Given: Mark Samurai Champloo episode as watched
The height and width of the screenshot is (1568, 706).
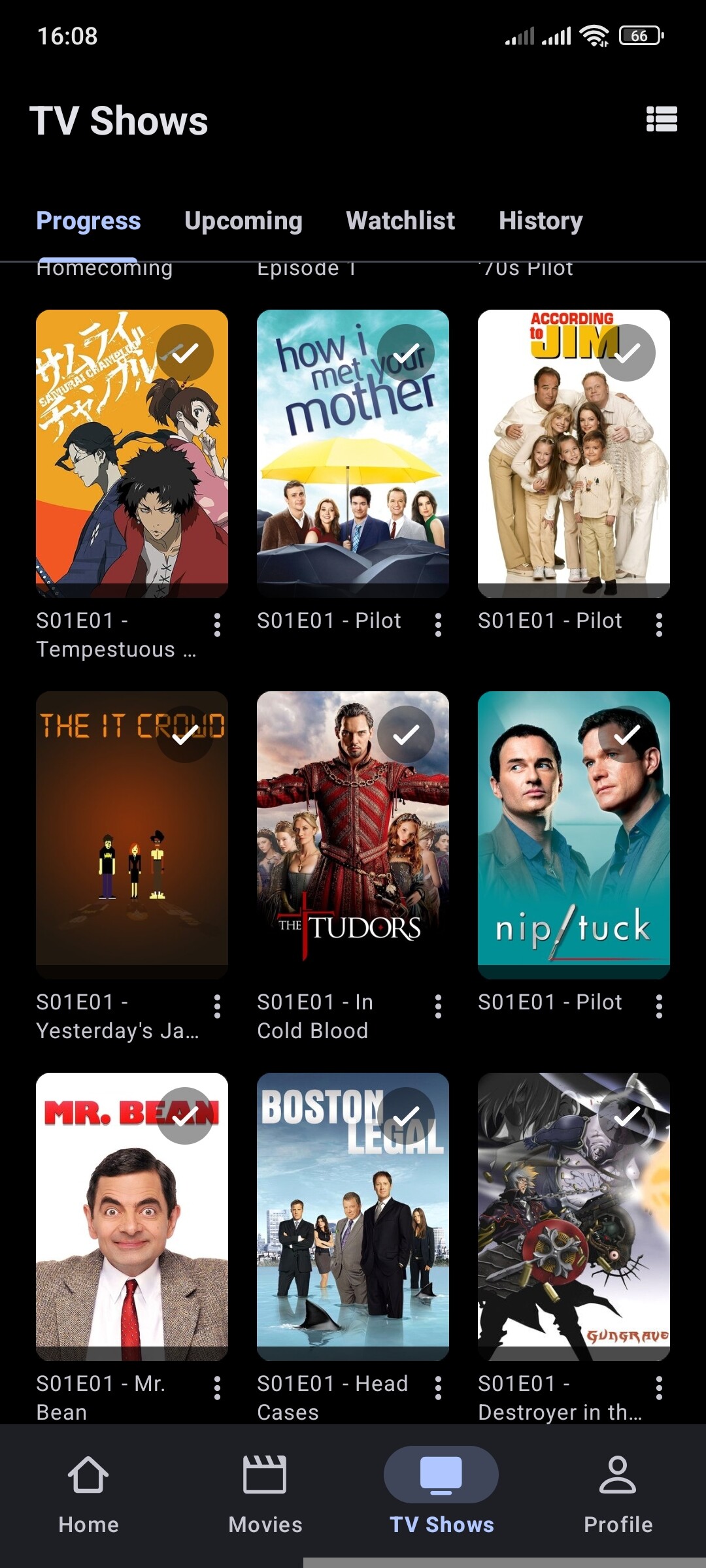Looking at the screenshot, I should click(185, 353).
